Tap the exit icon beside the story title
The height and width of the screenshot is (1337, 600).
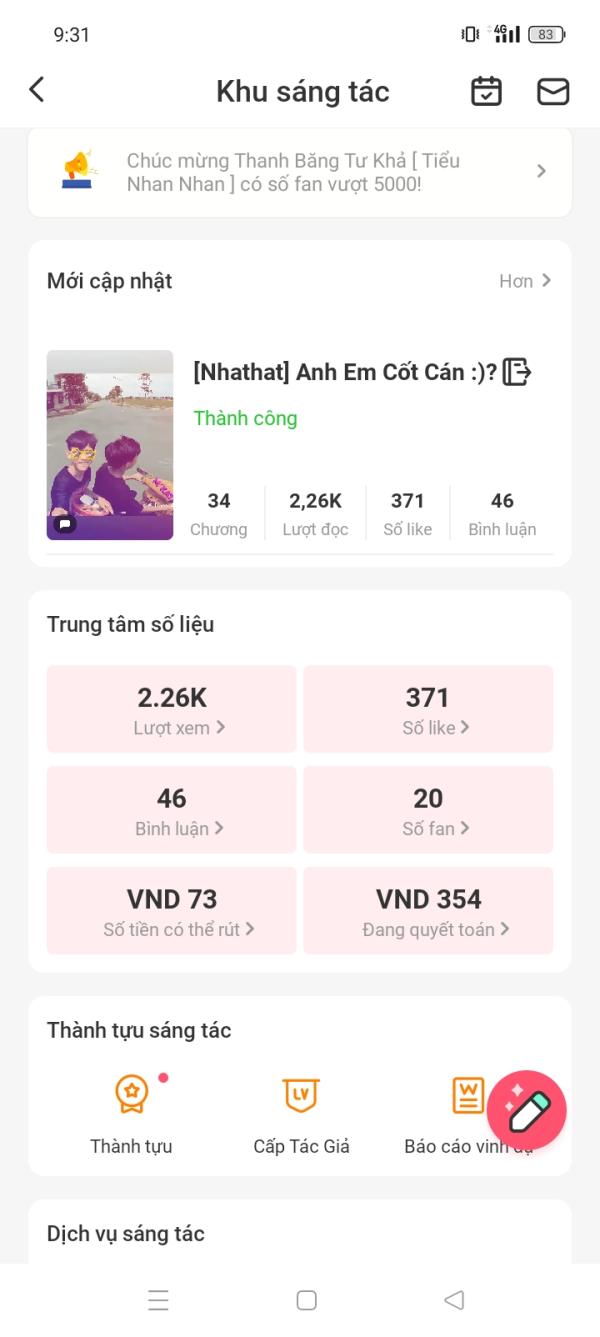(x=517, y=372)
